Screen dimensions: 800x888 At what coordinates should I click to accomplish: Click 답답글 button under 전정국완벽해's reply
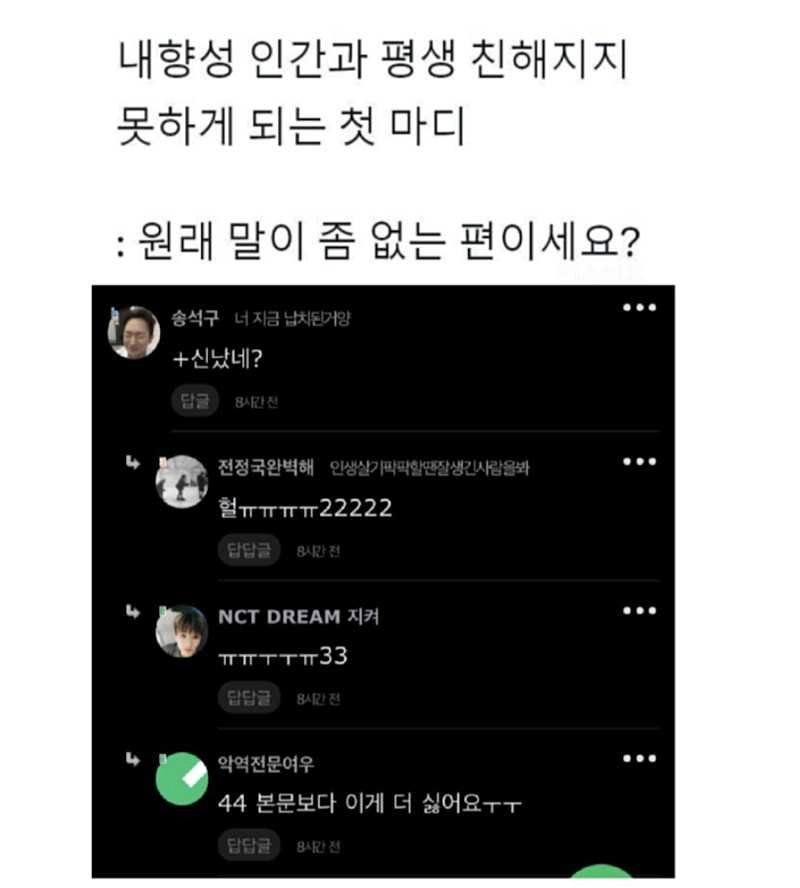coord(248,549)
